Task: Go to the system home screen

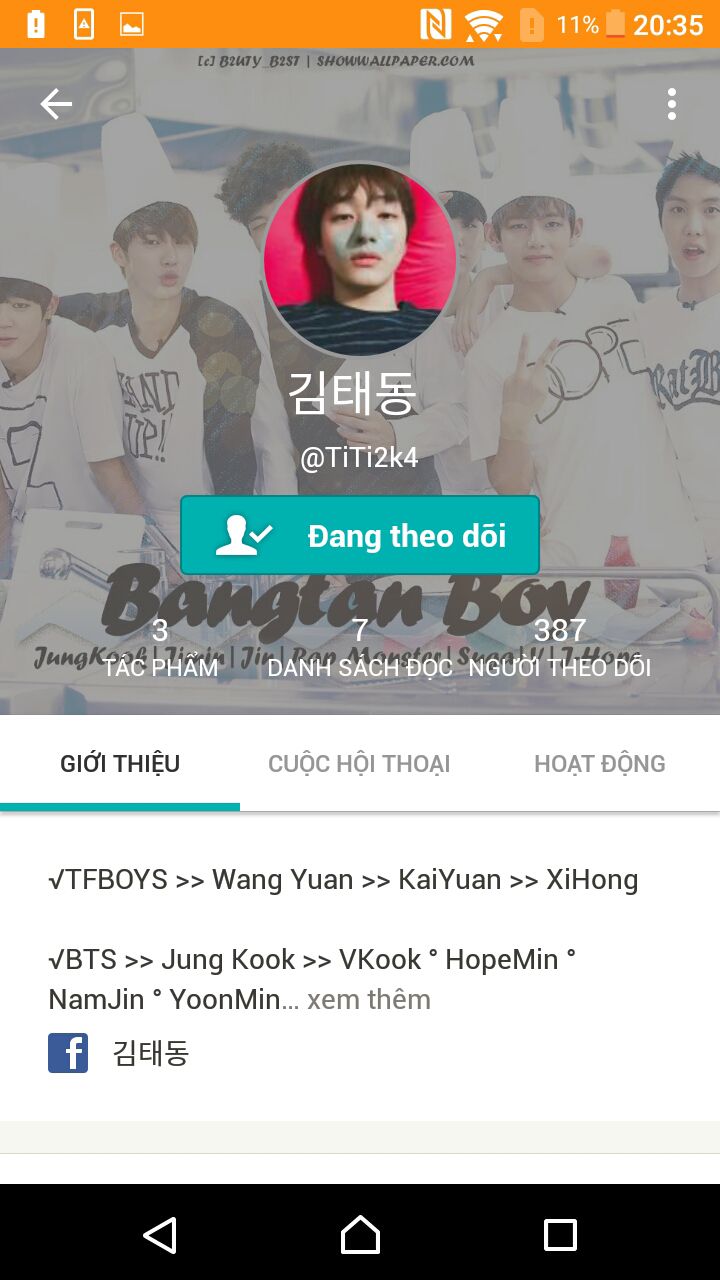Action: coord(360,1235)
